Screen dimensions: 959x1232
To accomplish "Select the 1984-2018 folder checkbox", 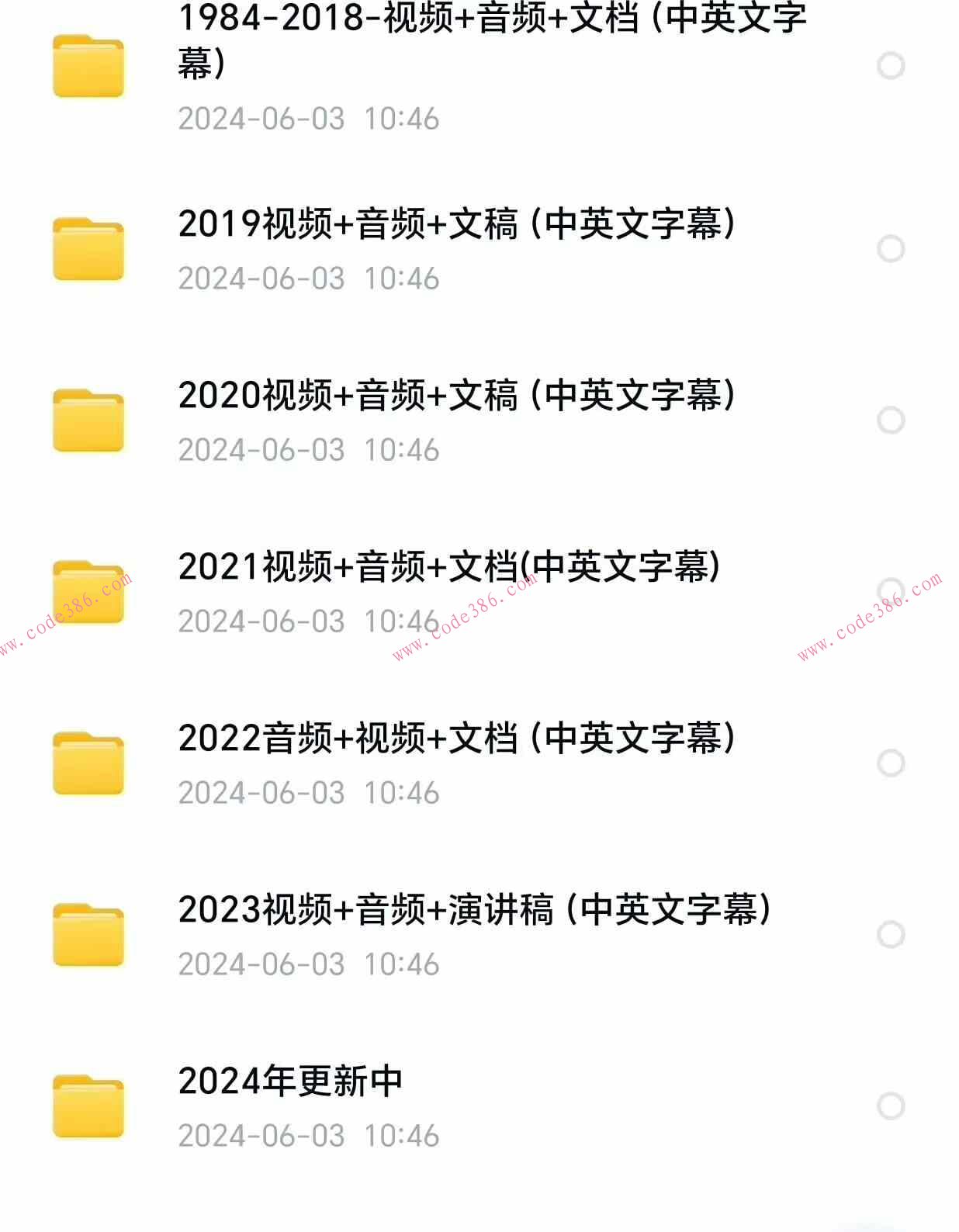I will pos(892,66).
